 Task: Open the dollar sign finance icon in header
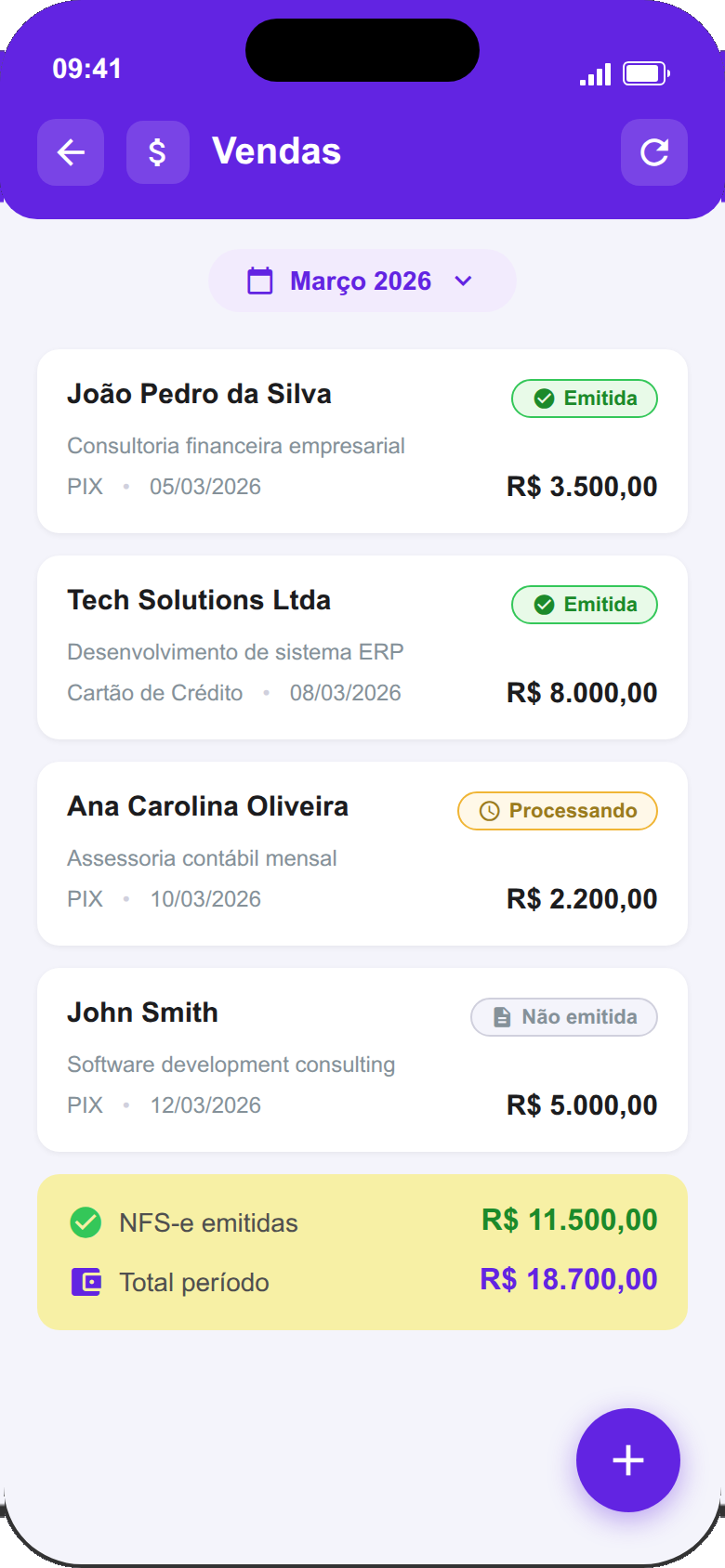point(157,152)
